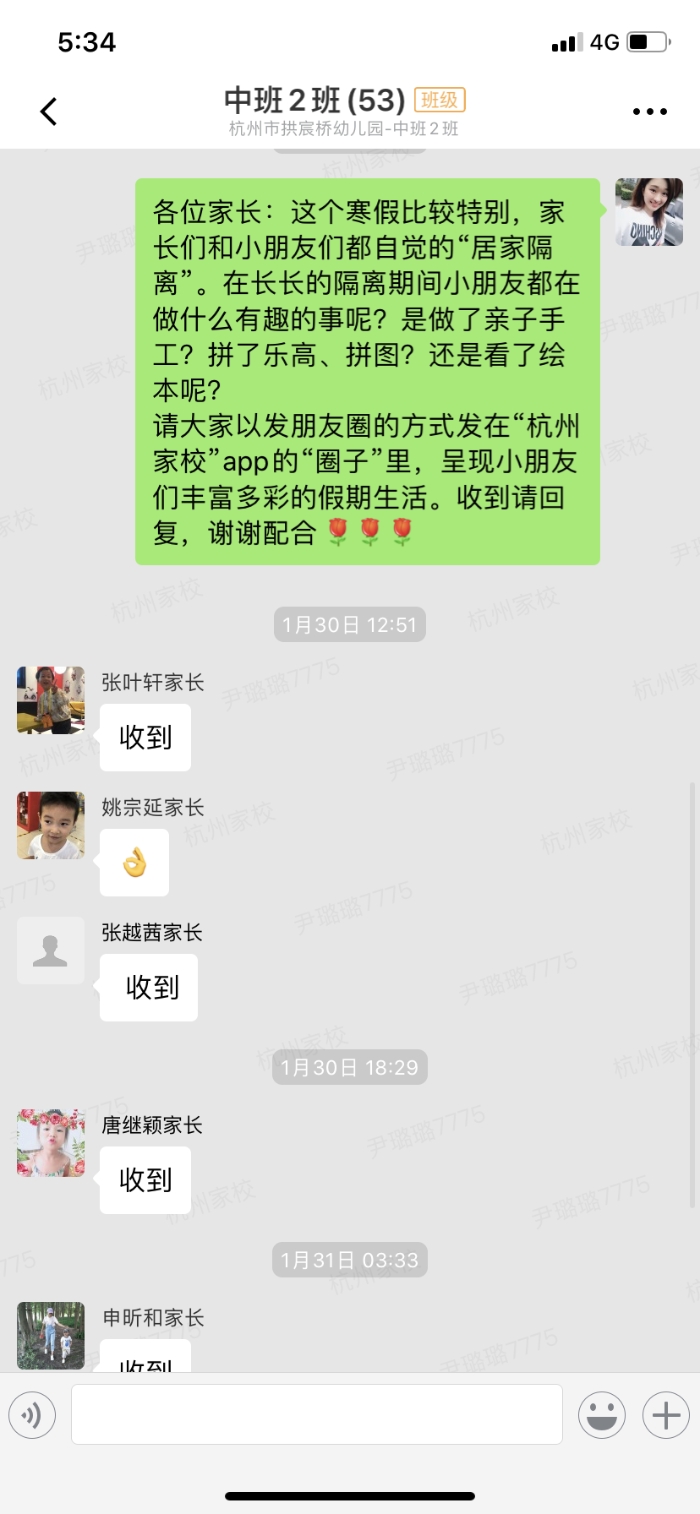The image size is (700, 1514).
Task: Open the teacher's avatar beside the green message
Action: (649, 212)
